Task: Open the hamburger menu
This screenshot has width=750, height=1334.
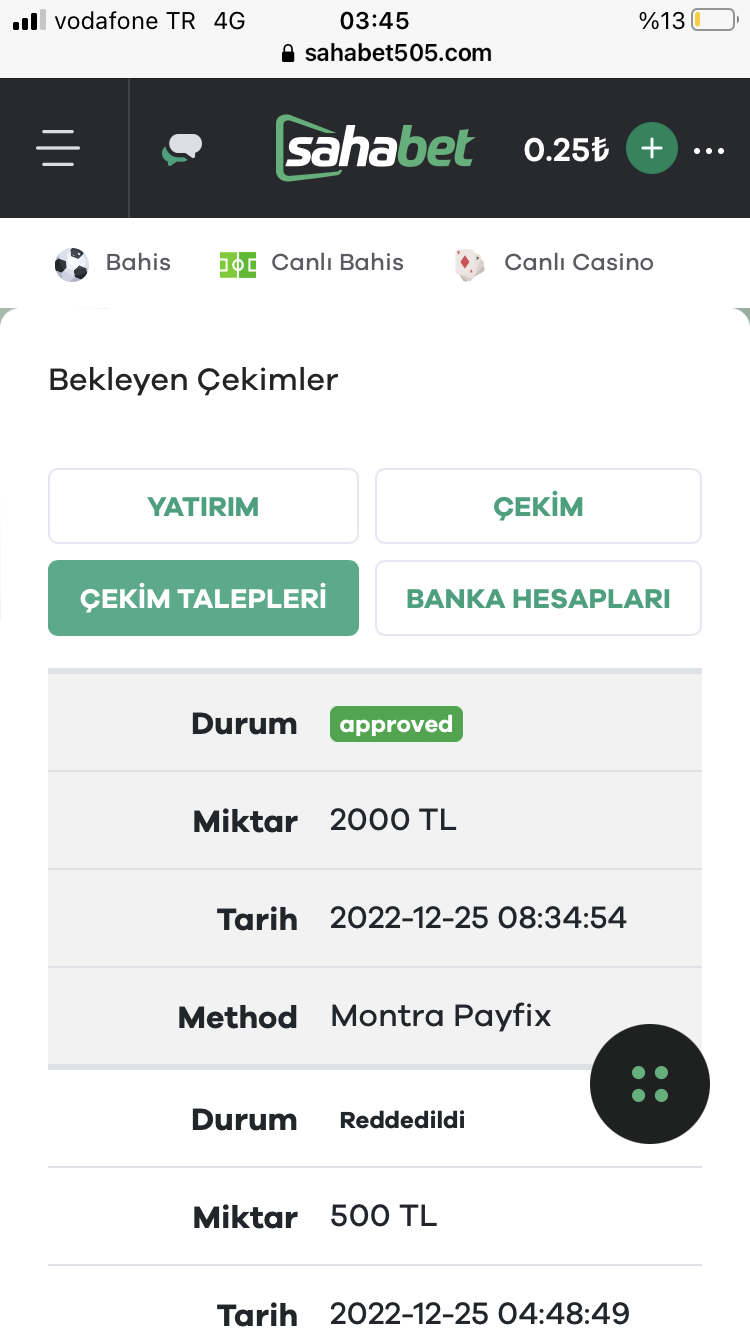Action: click(x=58, y=148)
